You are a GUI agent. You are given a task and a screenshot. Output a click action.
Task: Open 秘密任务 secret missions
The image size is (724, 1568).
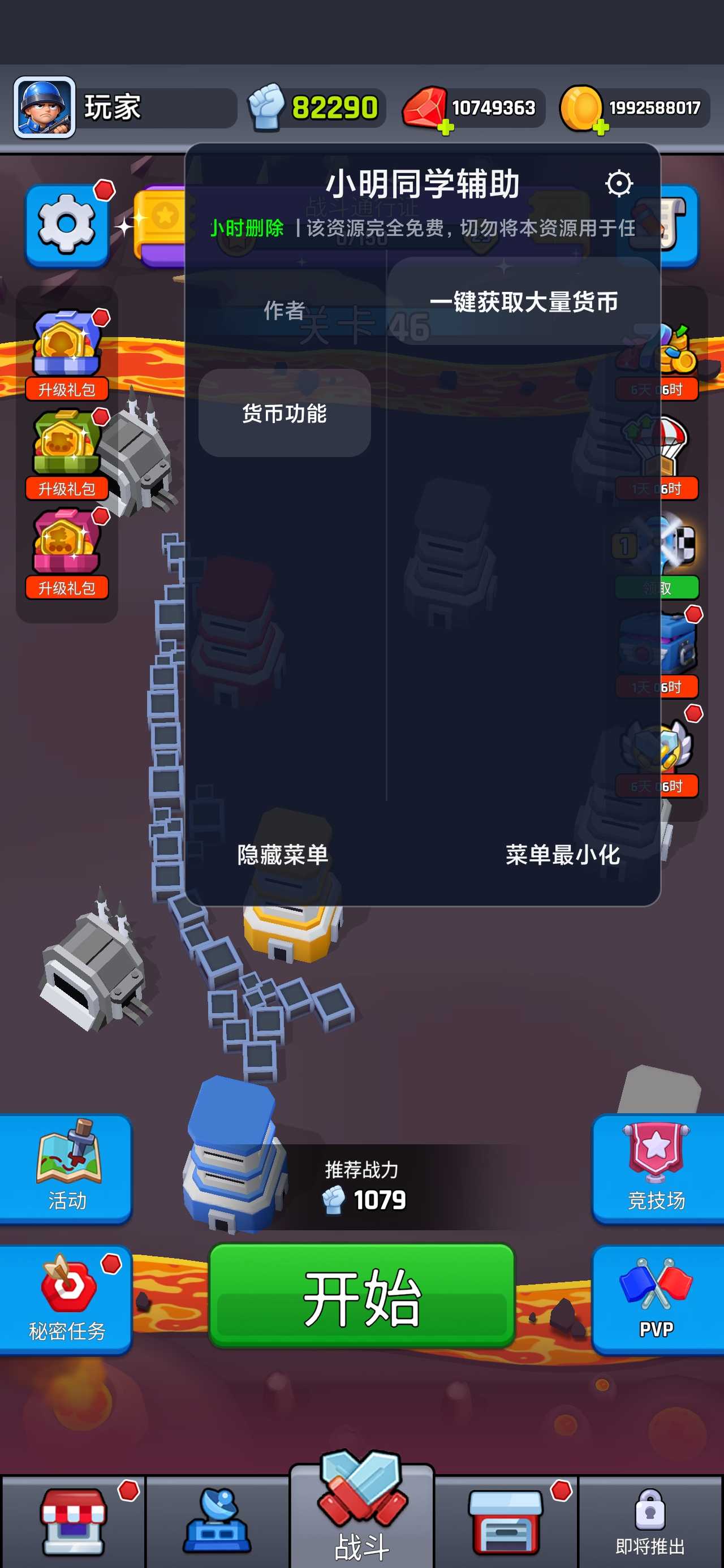(66, 1300)
